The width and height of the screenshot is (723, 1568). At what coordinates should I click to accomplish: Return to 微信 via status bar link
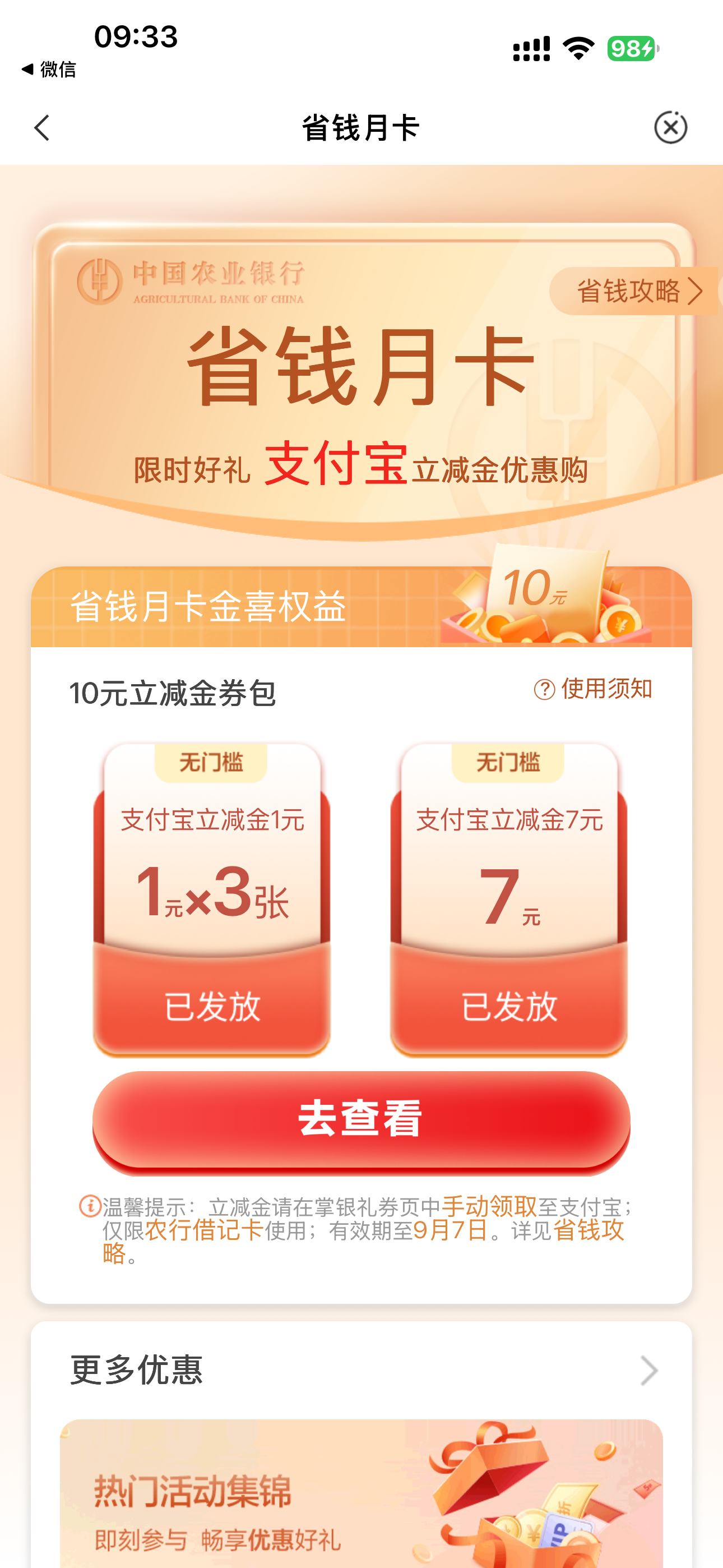coord(49,70)
